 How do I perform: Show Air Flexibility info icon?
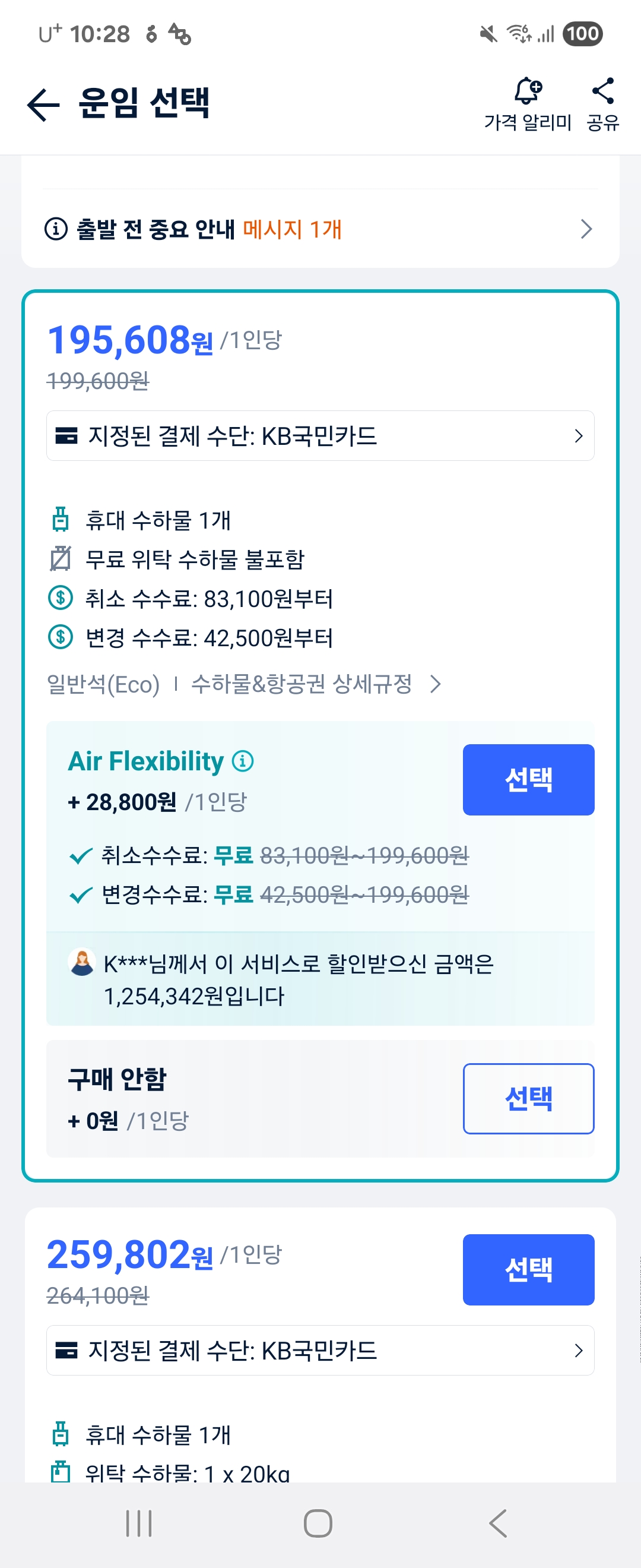coord(243,761)
